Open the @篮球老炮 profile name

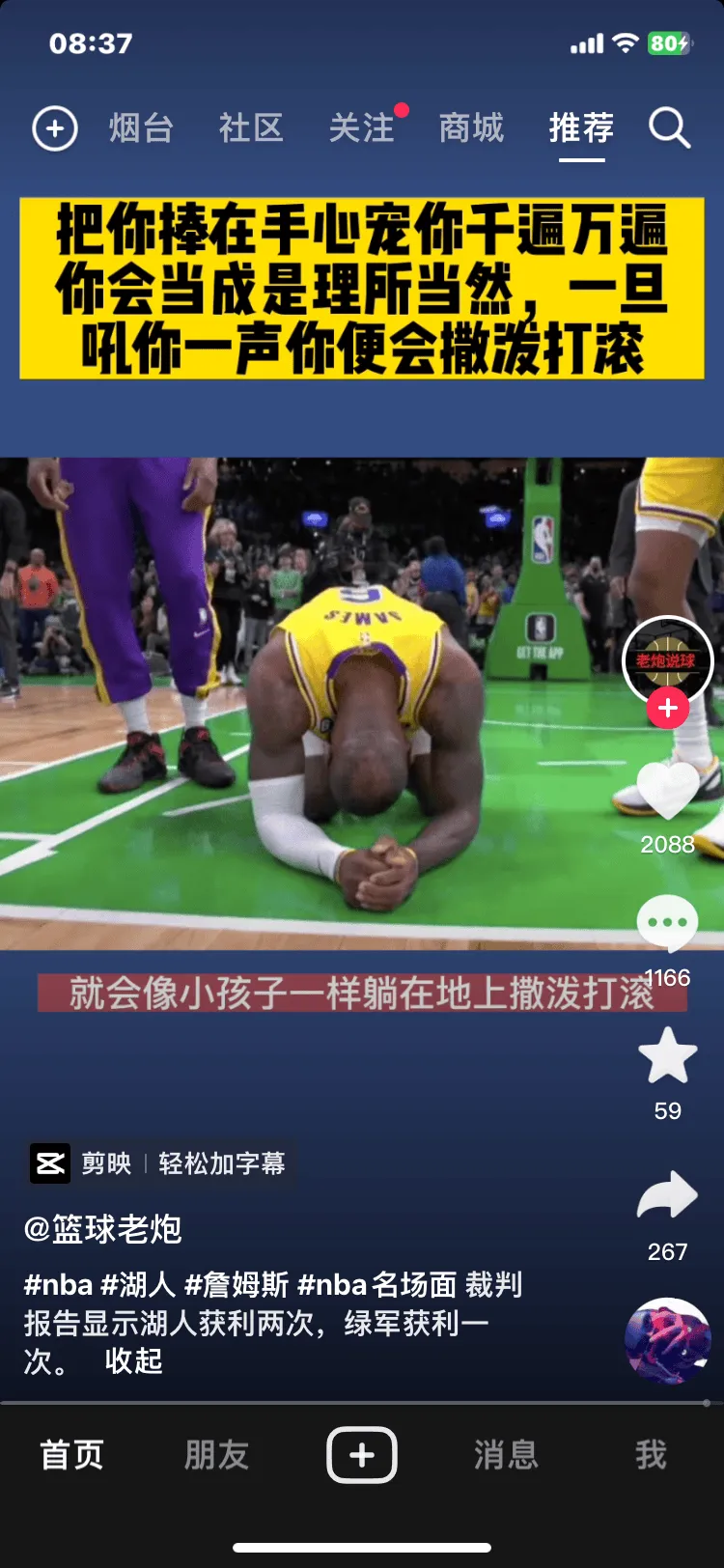click(103, 1229)
